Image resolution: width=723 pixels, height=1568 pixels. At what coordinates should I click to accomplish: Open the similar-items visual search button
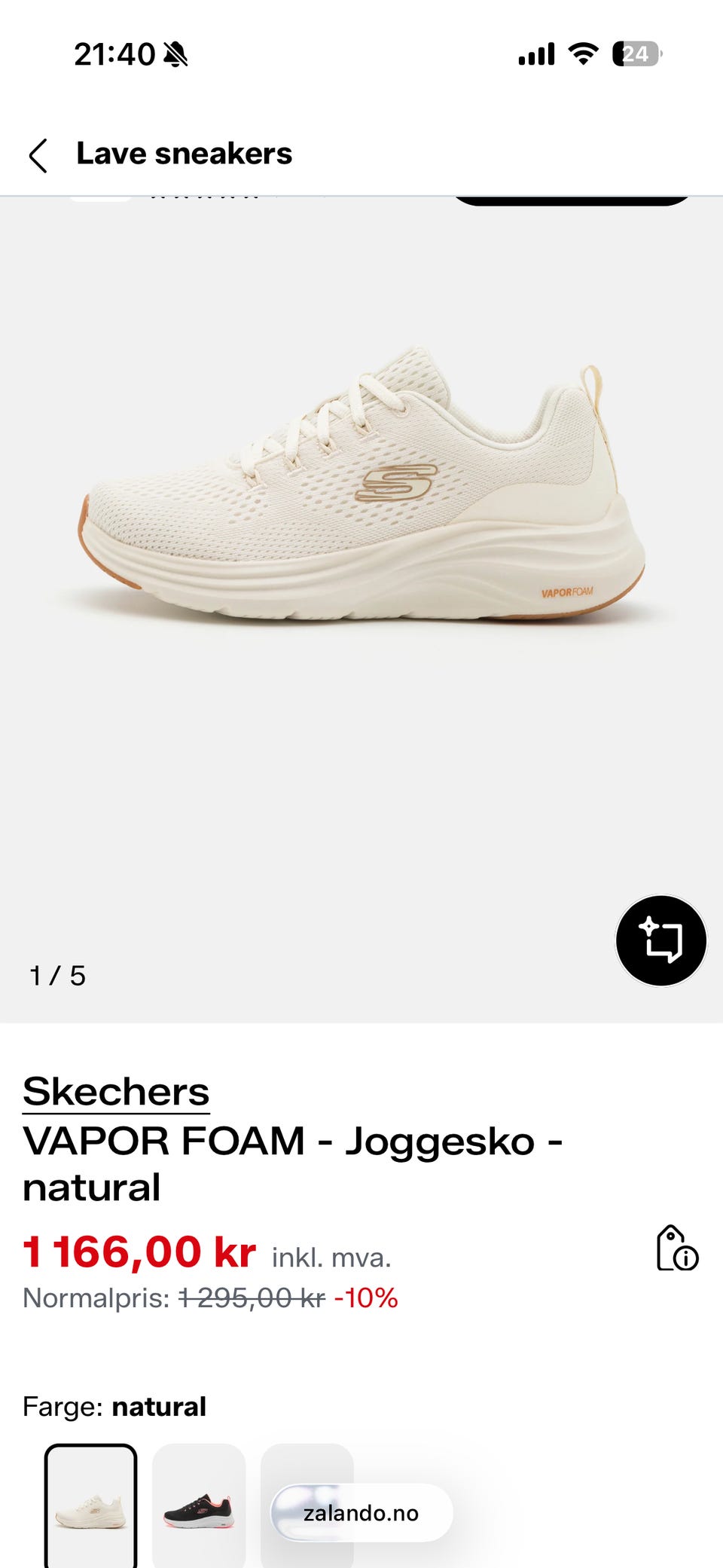(660, 940)
